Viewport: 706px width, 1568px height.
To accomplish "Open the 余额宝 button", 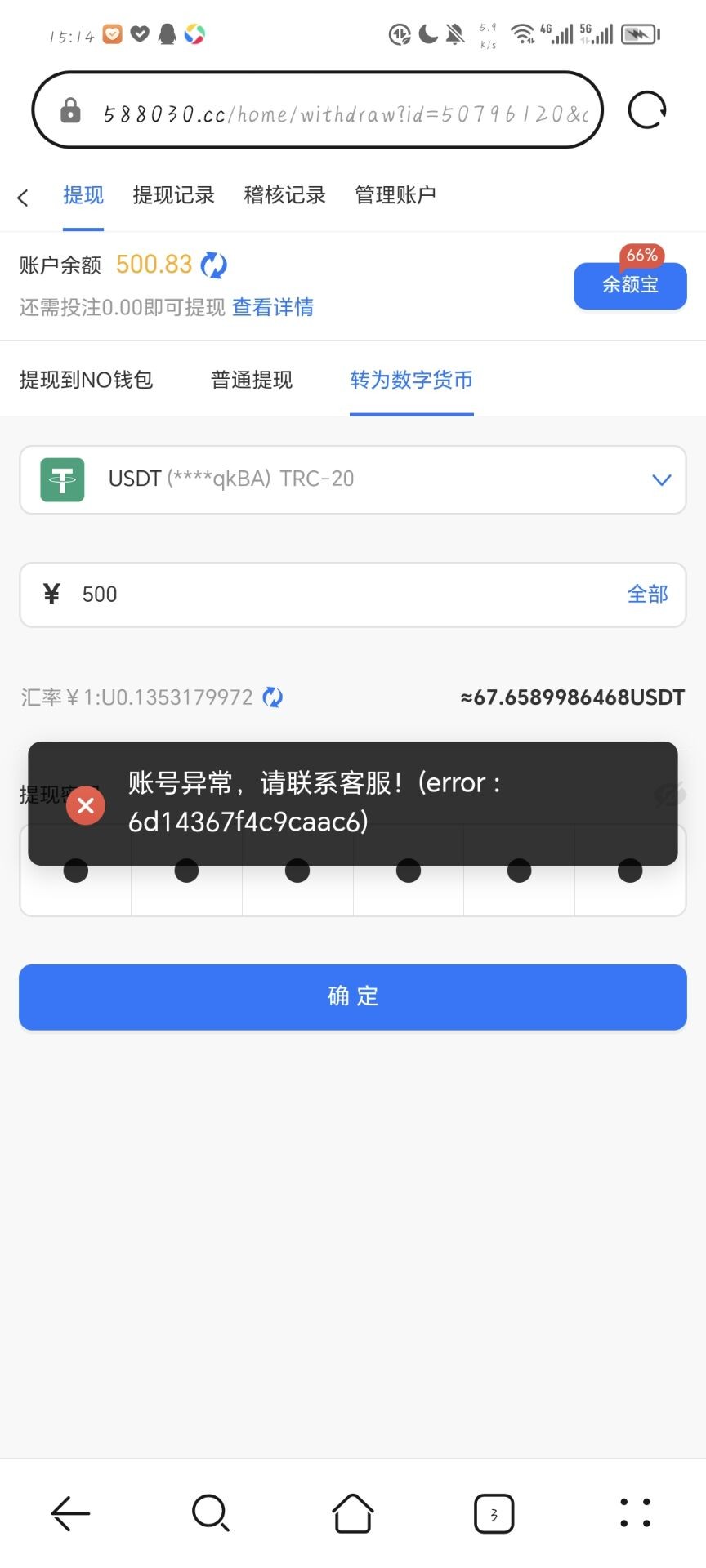I will (x=630, y=285).
